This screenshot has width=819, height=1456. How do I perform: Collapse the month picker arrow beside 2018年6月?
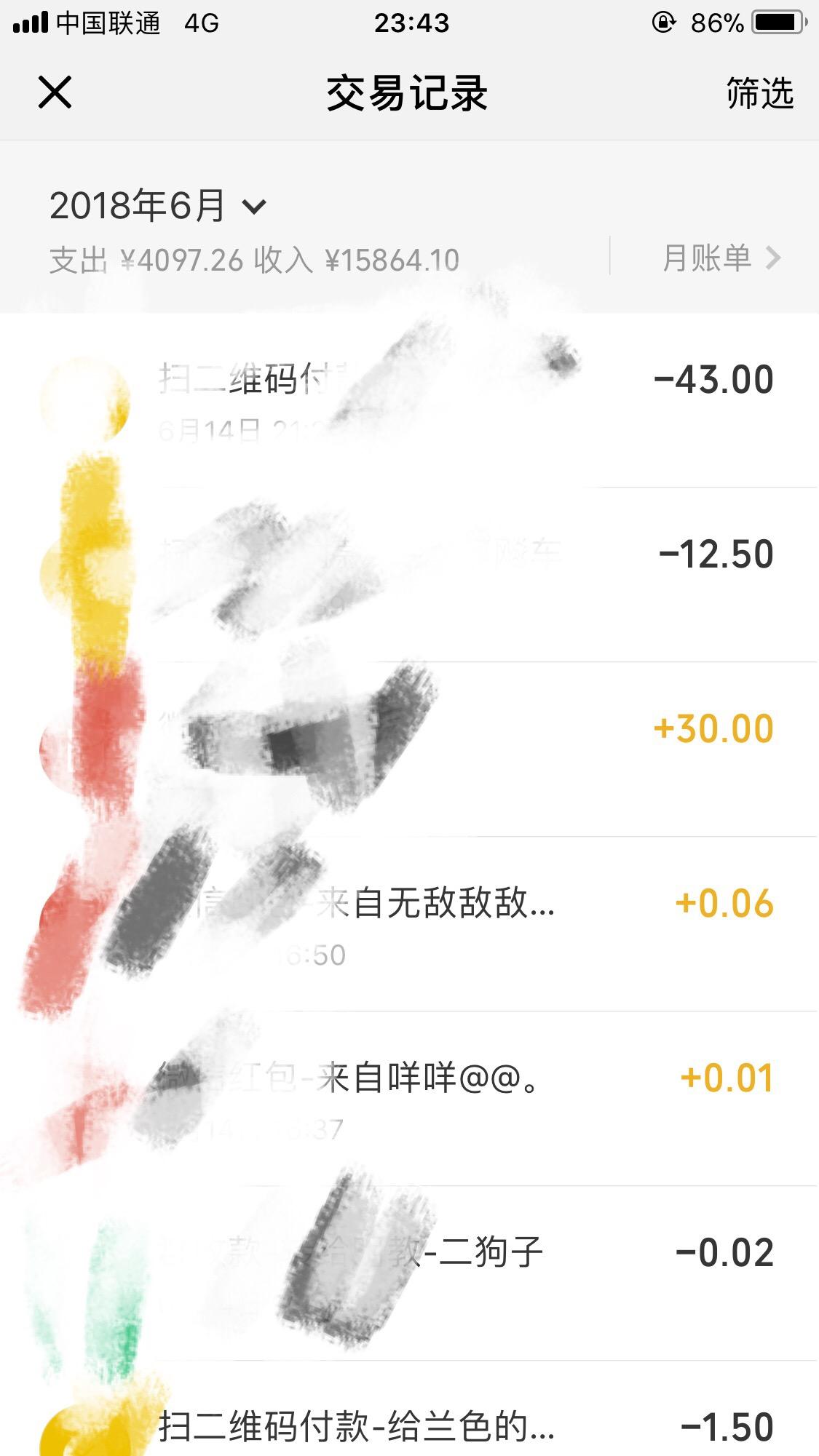click(253, 206)
